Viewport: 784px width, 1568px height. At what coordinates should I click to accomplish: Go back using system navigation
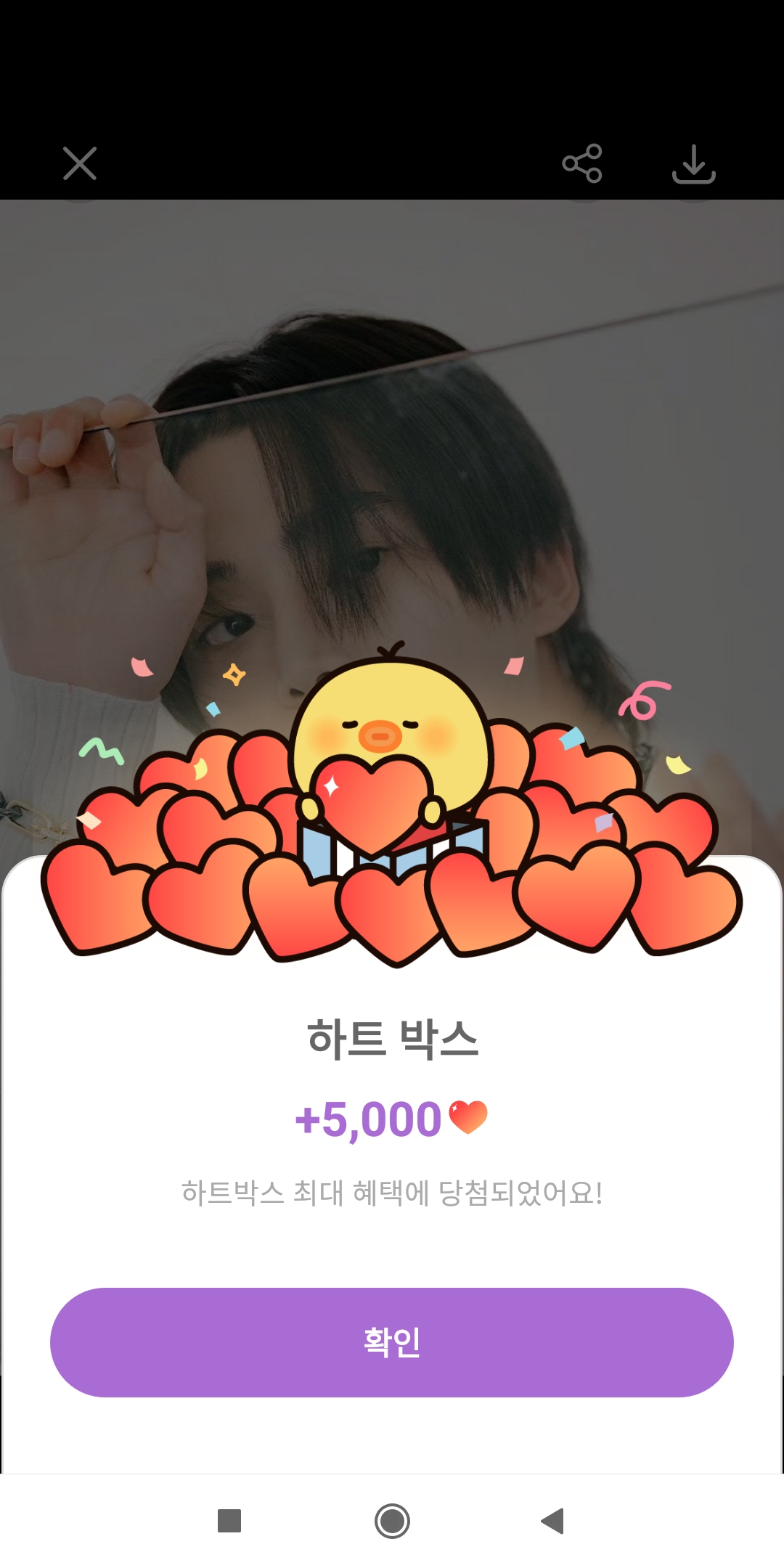pyautogui.click(x=553, y=1520)
